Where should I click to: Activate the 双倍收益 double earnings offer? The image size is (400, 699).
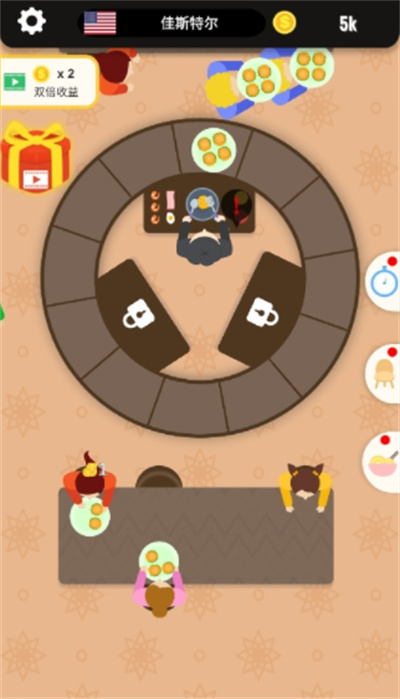click(x=49, y=82)
